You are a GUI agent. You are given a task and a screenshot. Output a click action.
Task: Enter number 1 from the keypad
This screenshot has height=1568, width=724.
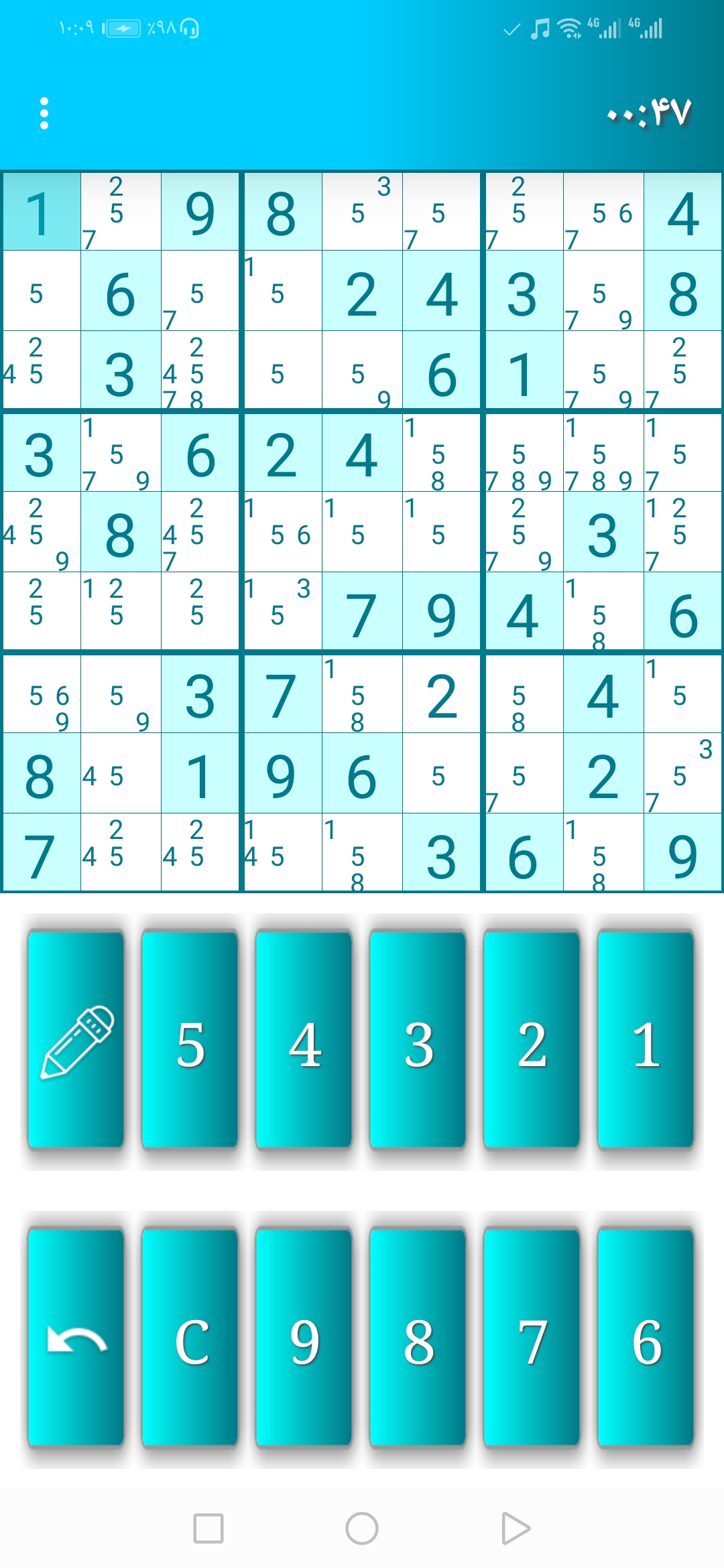646,1040
